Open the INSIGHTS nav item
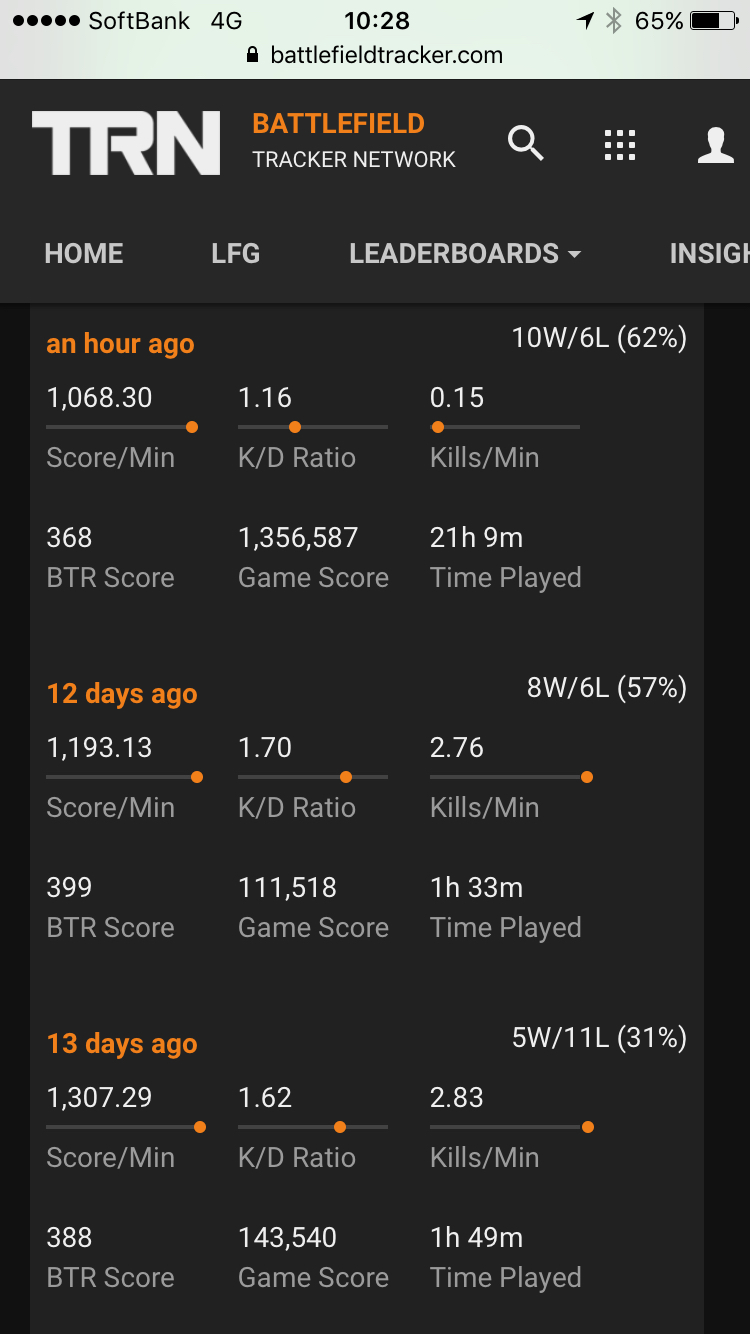 coord(709,254)
